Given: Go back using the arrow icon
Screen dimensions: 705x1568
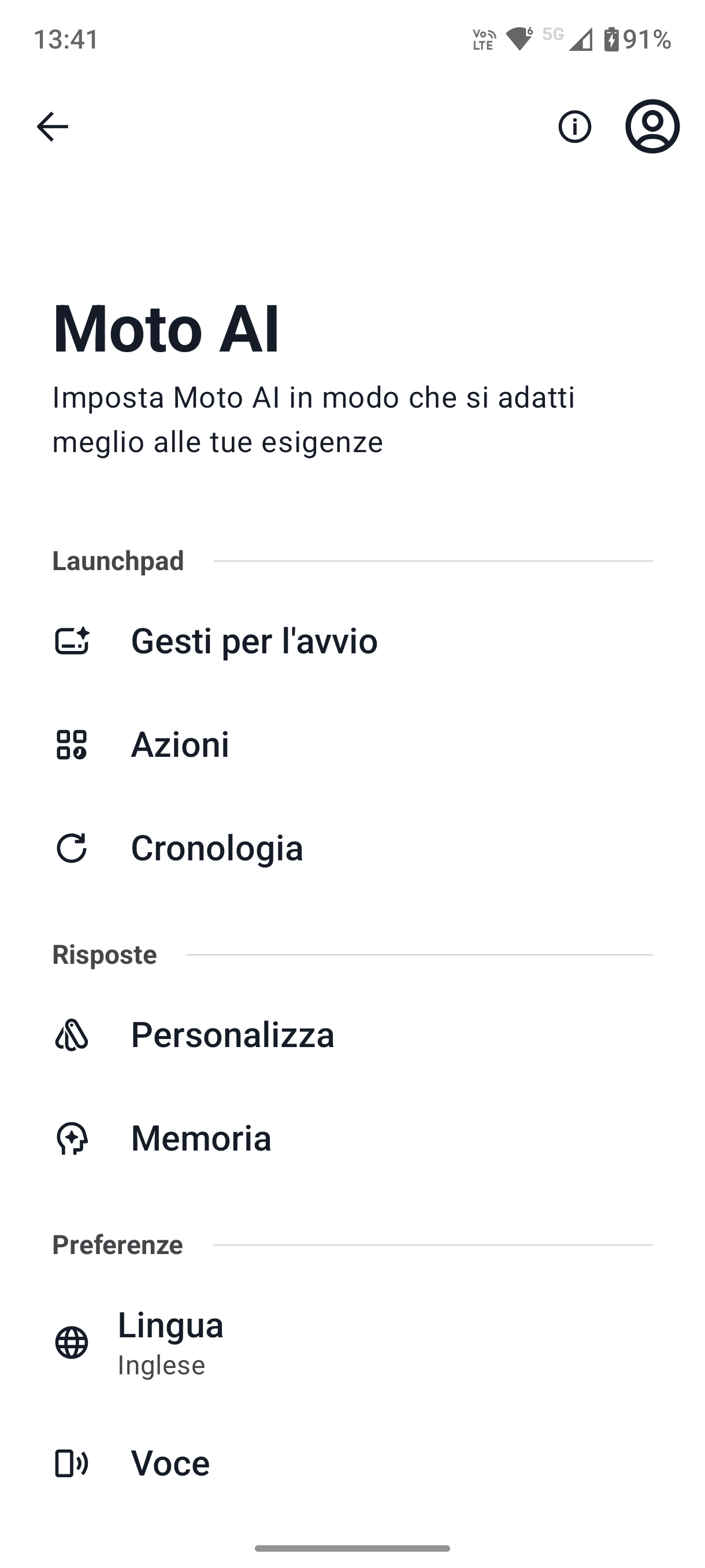Looking at the screenshot, I should pos(53,127).
